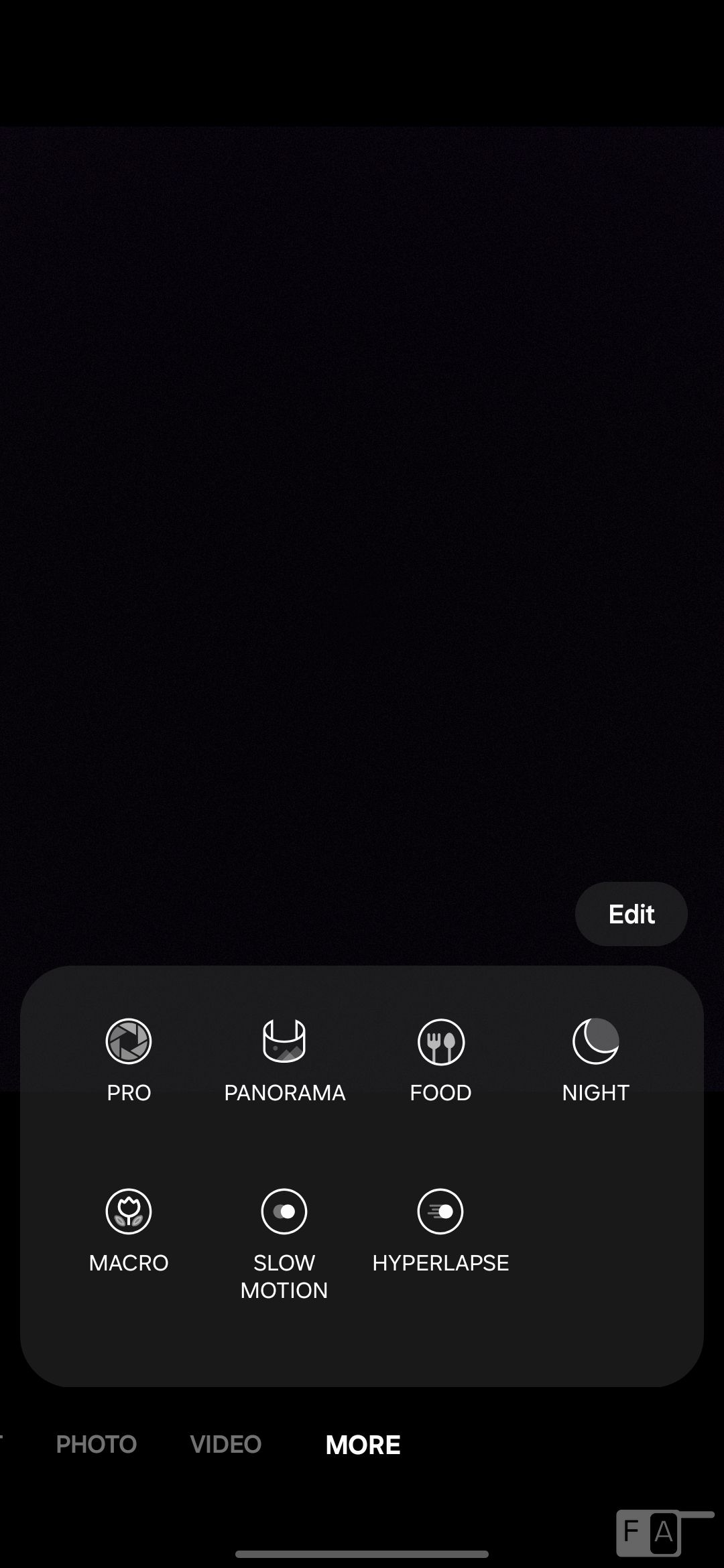Switch to the VIDEO tab
The height and width of the screenshot is (1568, 724).
click(226, 1444)
